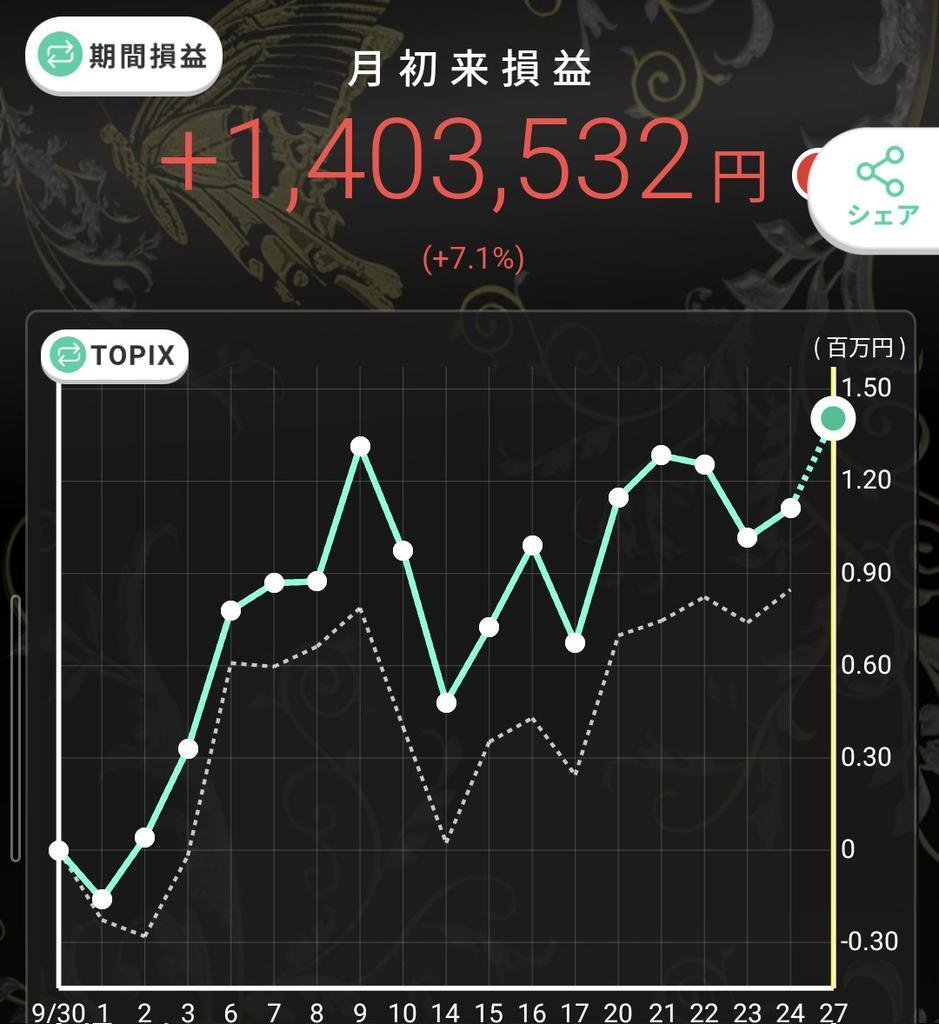Switch the 期間損益 period toggle
Screen dimensions: 939x1024
pyautogui.click(x=124, y=55)
